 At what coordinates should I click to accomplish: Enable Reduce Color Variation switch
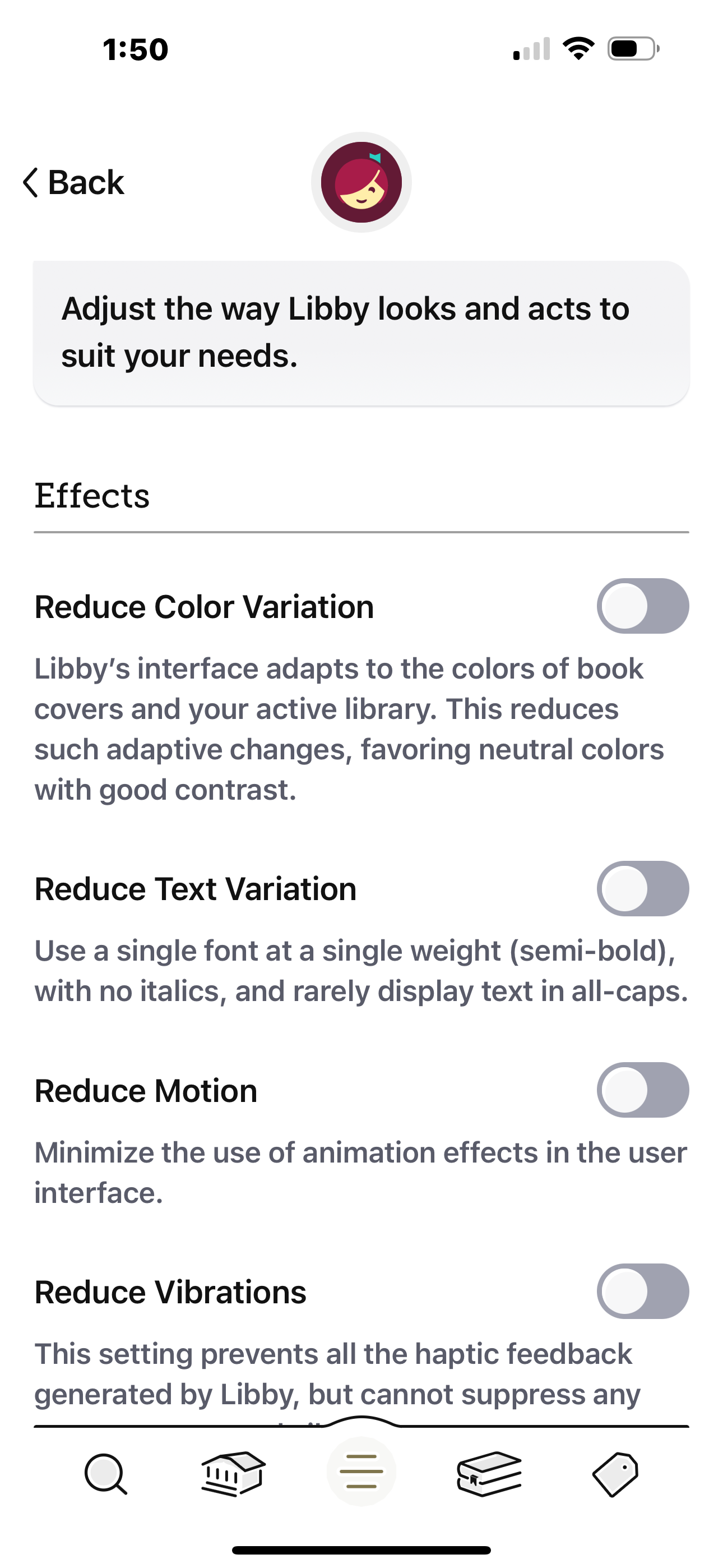[x=642, y=606]
